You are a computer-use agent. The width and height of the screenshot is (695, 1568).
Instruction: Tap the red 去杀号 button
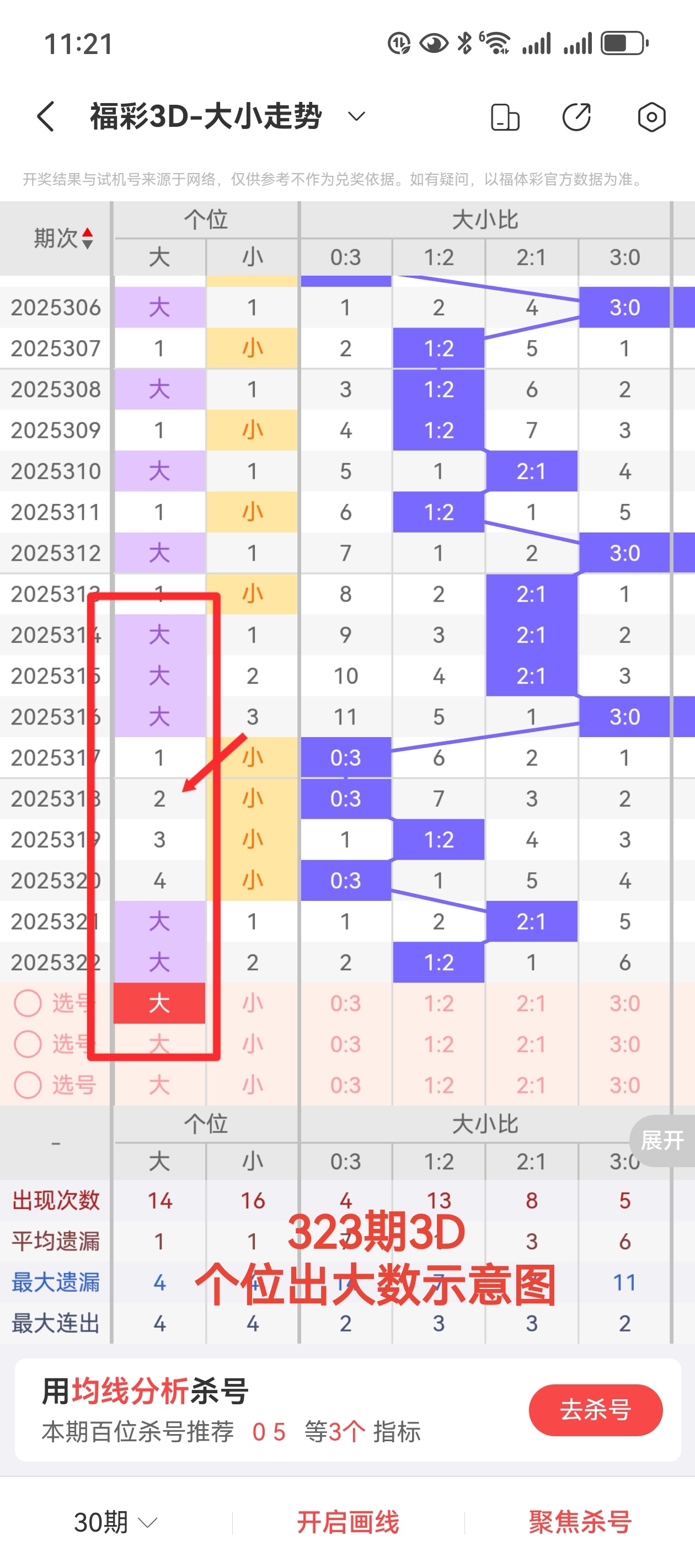tap(596, 1410)
